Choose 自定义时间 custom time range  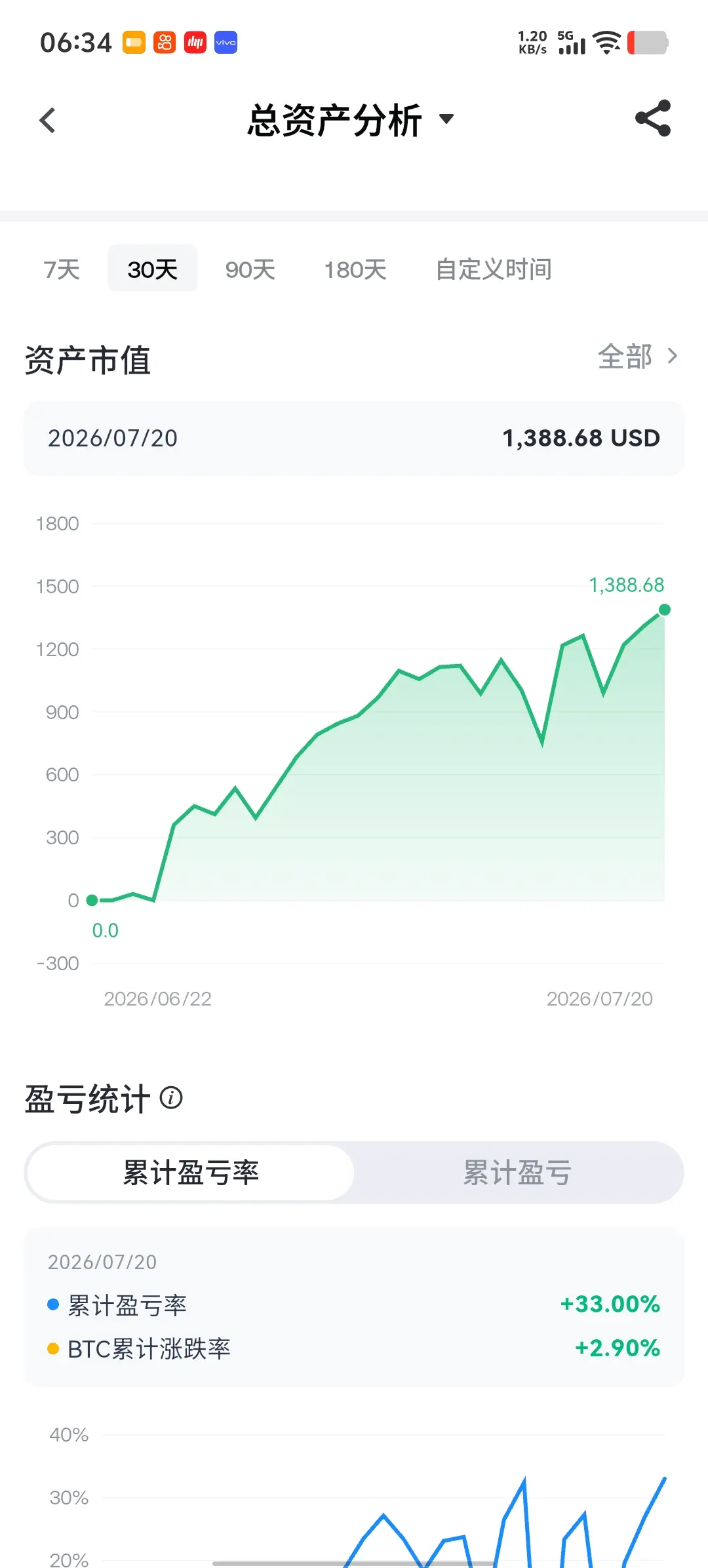point(494,269)
